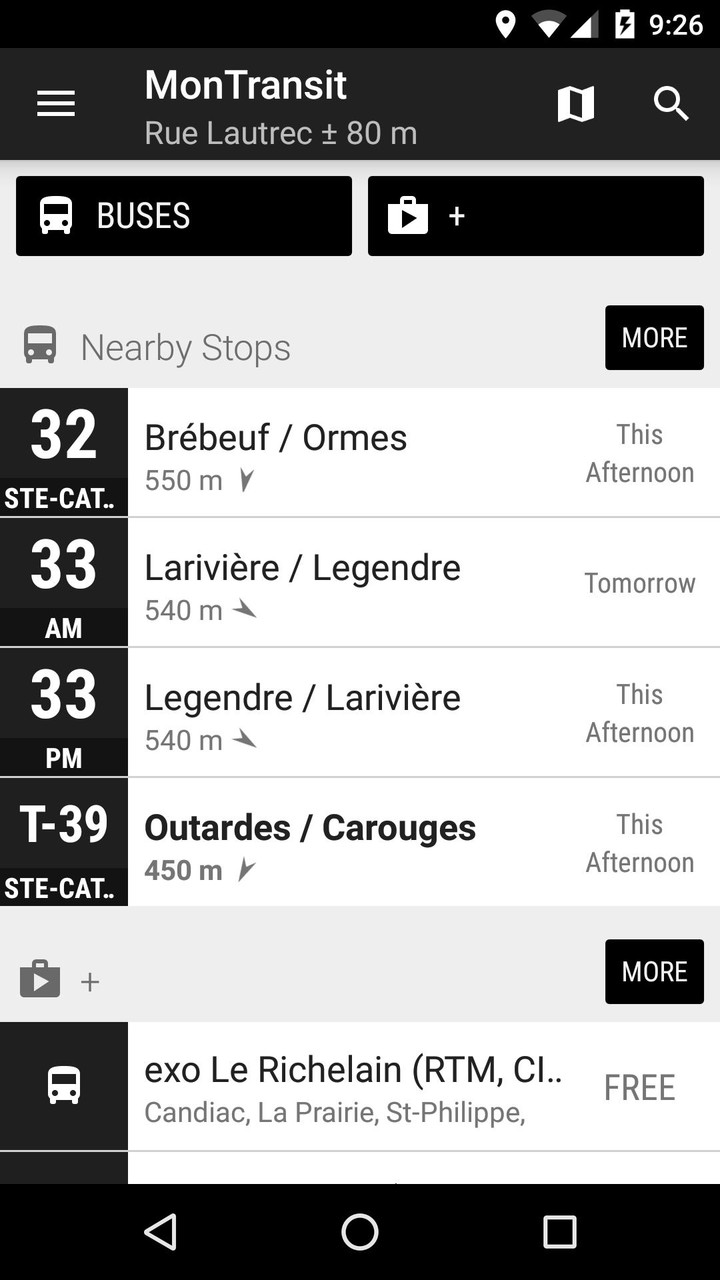Expand MORE in the agencies section
Viewport: 720px width, 1280px height.
(x=654, y=971)
